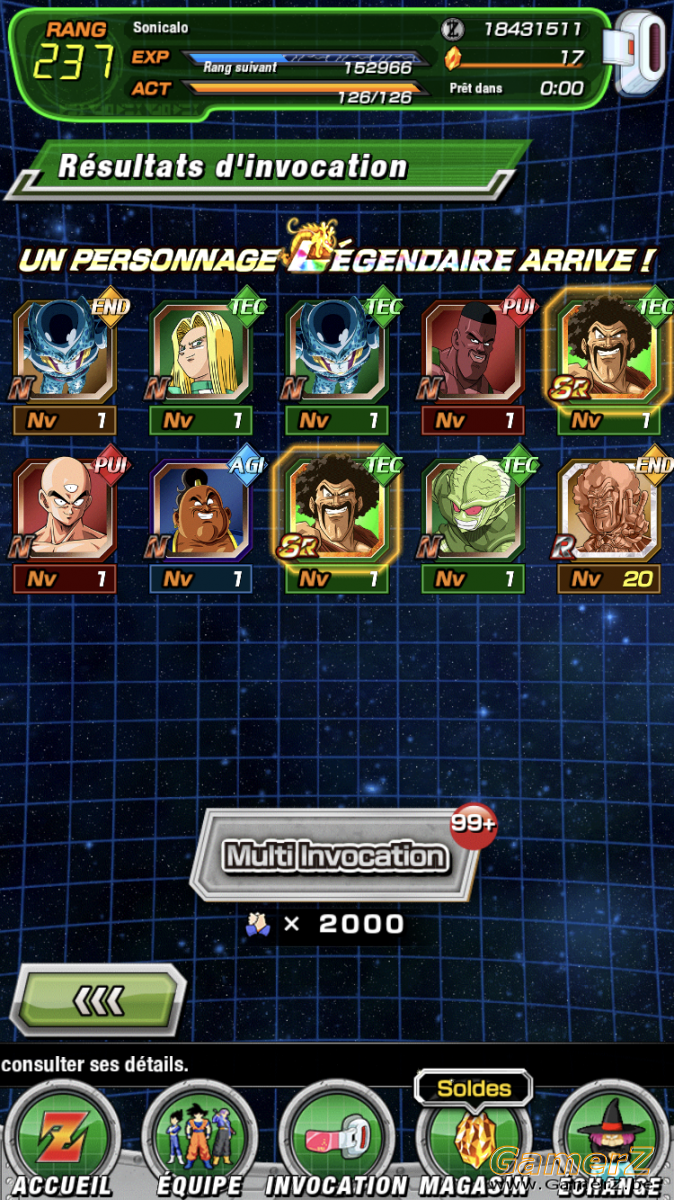Switch to the Équipe tab
The image size is (674, 1200).
[x=199, y=1141]
